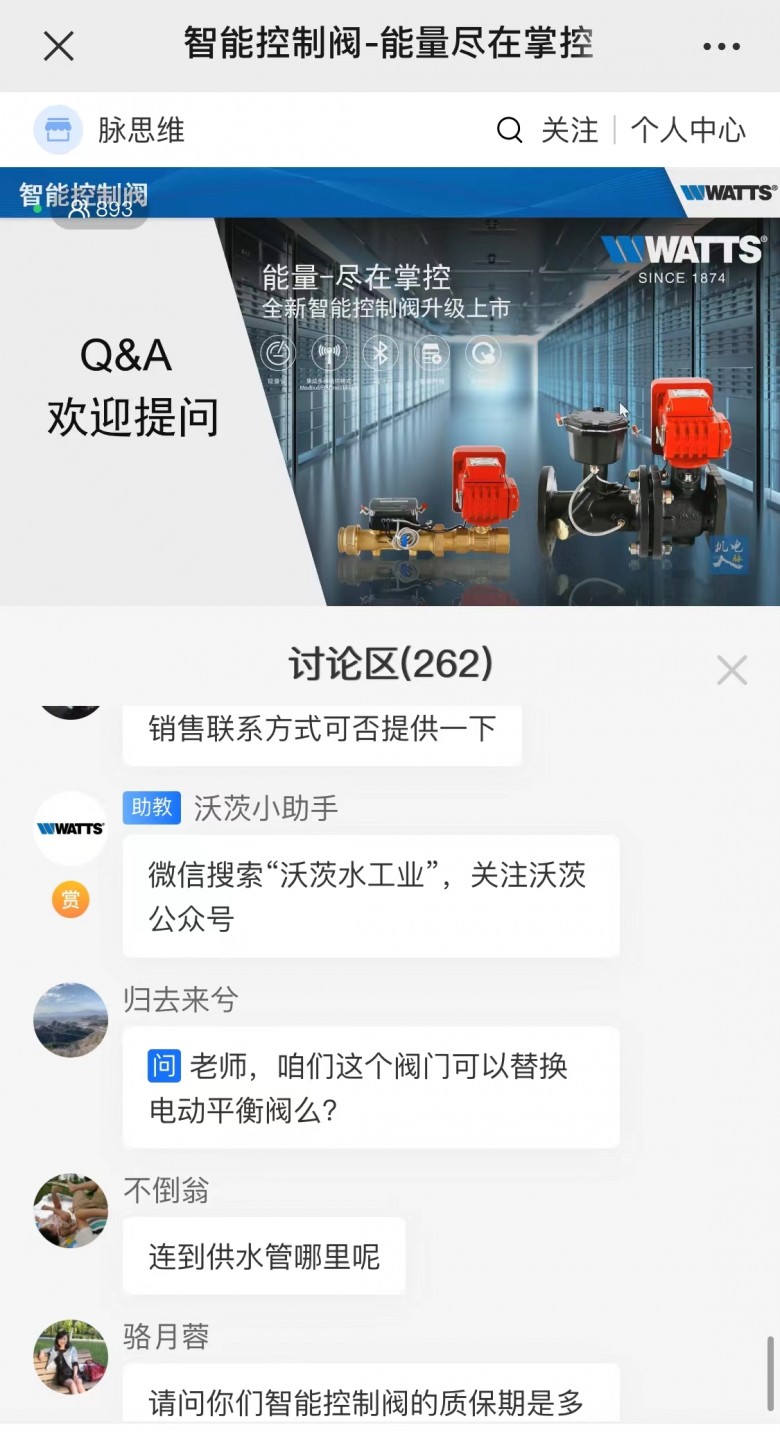This screenshot has width=780, height=1432.
Task: Tap the orange 赏 reward icon under WATTS avatar
Action: point(69,899)
